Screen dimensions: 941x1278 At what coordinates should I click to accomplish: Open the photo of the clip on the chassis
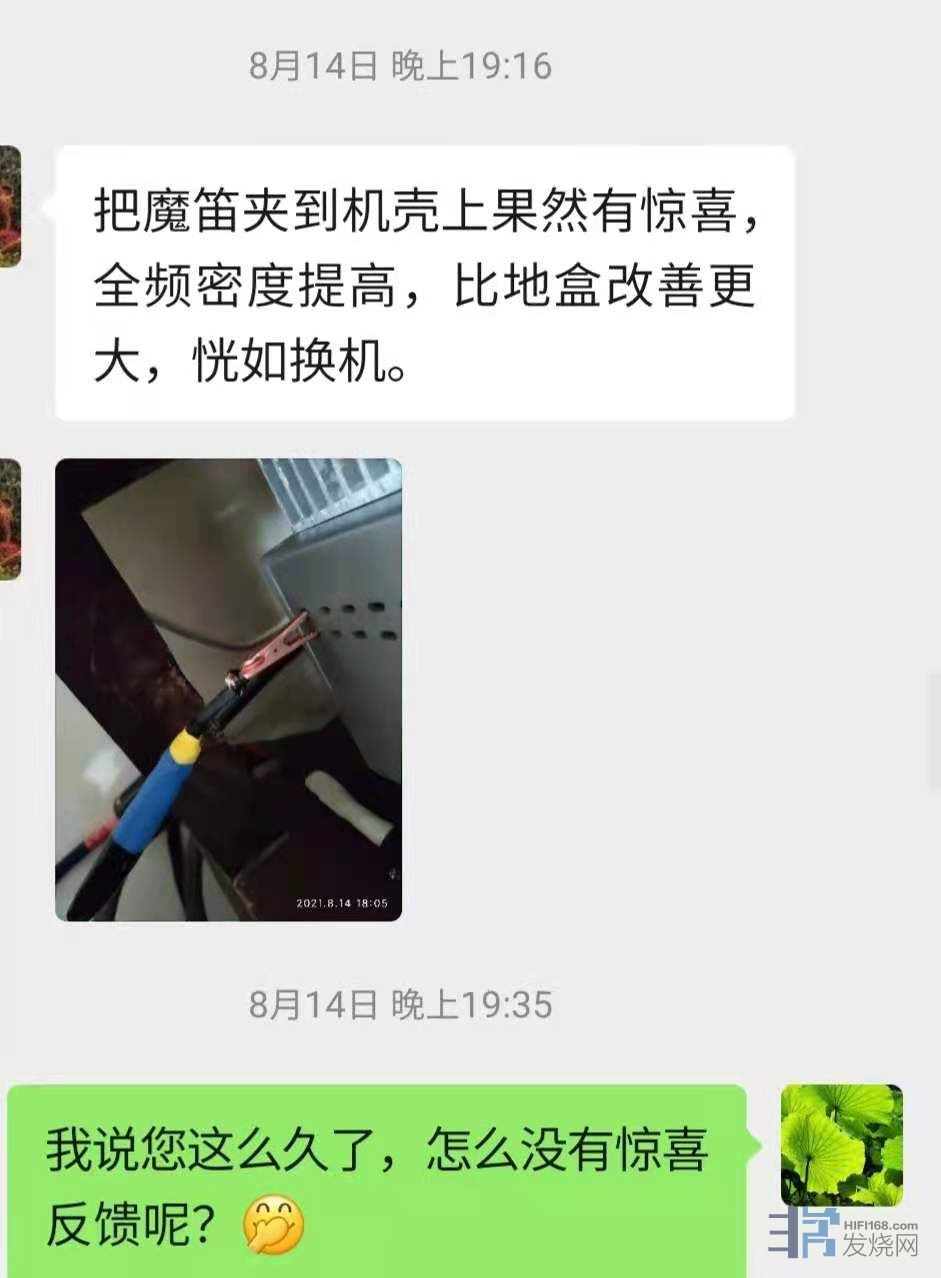(228, 689)
